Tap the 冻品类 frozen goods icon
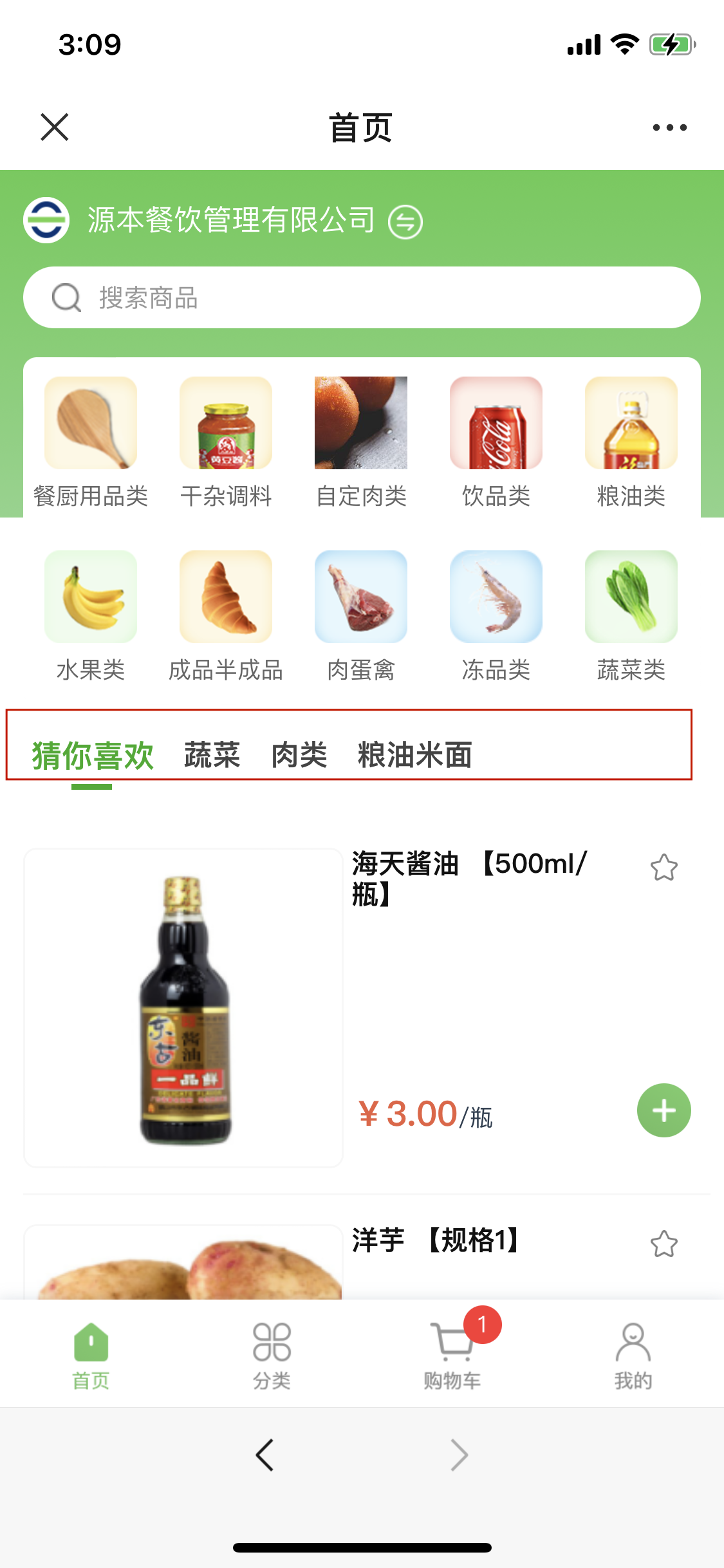 pyautogui.click(x=496, y=596)
